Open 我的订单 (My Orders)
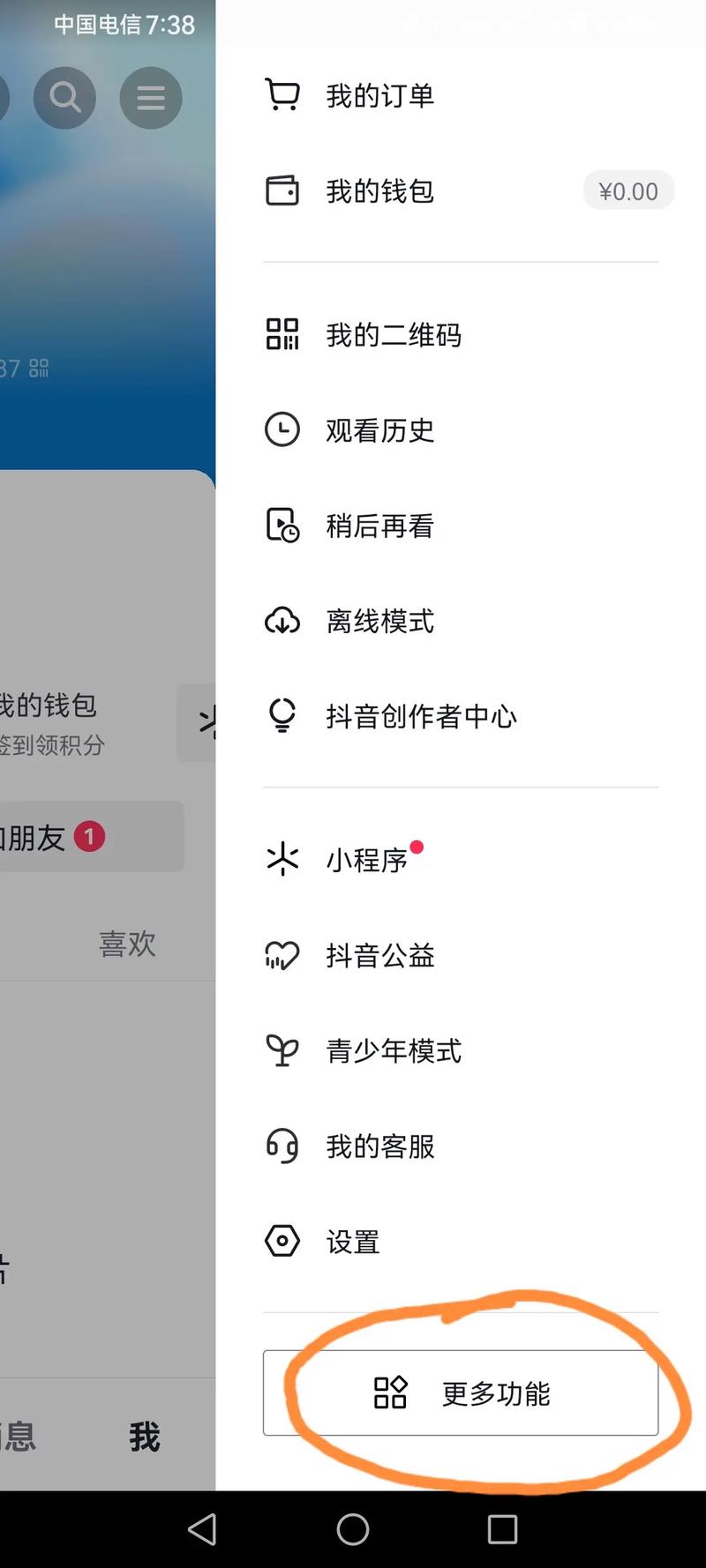706x1568 pixels. coord(379,95)
